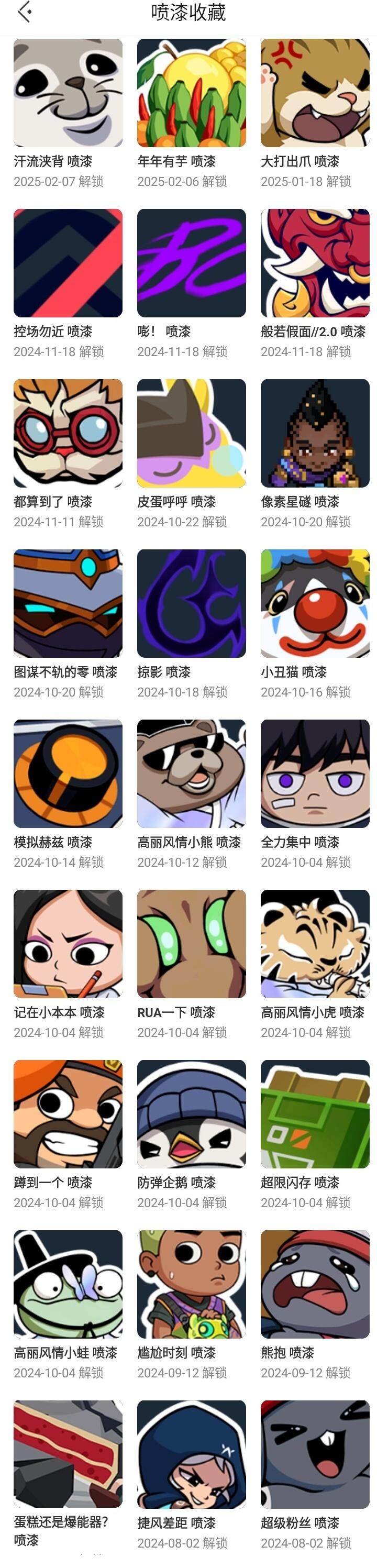
Task: View the 小丑猫 喷漆 item
Action: pos(315,603)
